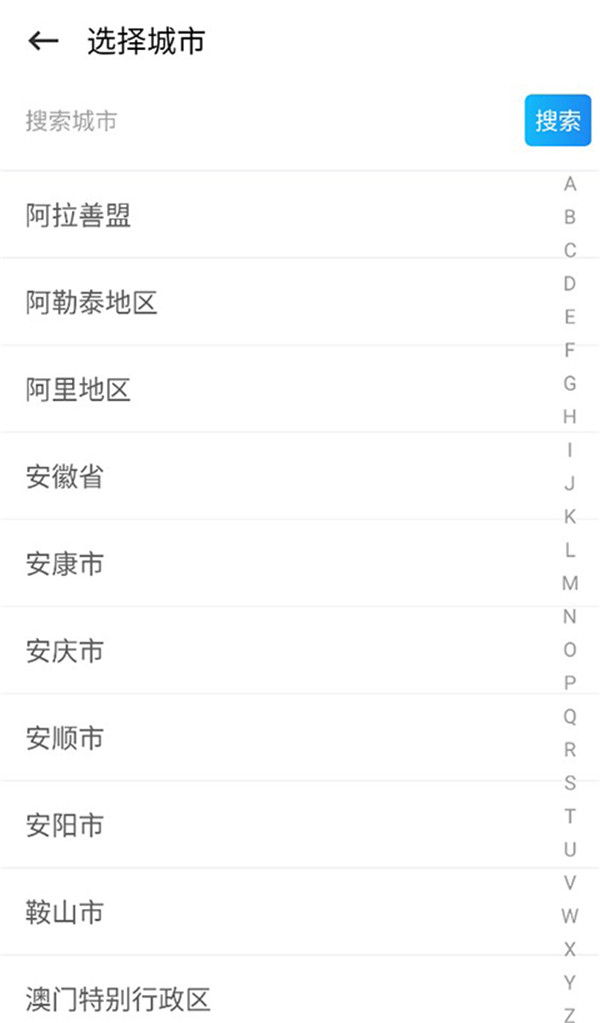The width and height of the screenshot is (600, 1023).
Task: Jump to letter Z in index
Action: coord(570,1014)
